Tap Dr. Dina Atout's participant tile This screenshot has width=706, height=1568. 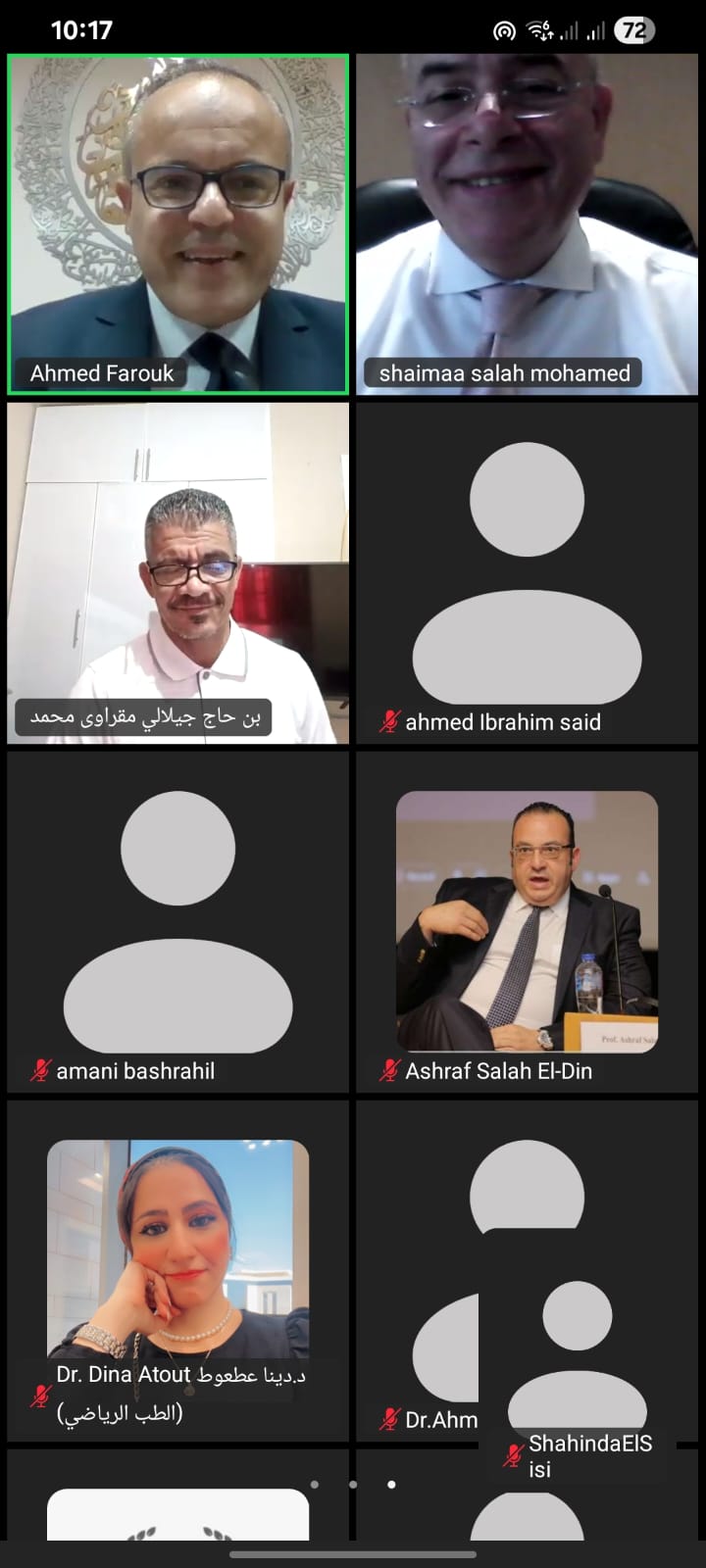pyautogui.click(x=177, y=1270)
